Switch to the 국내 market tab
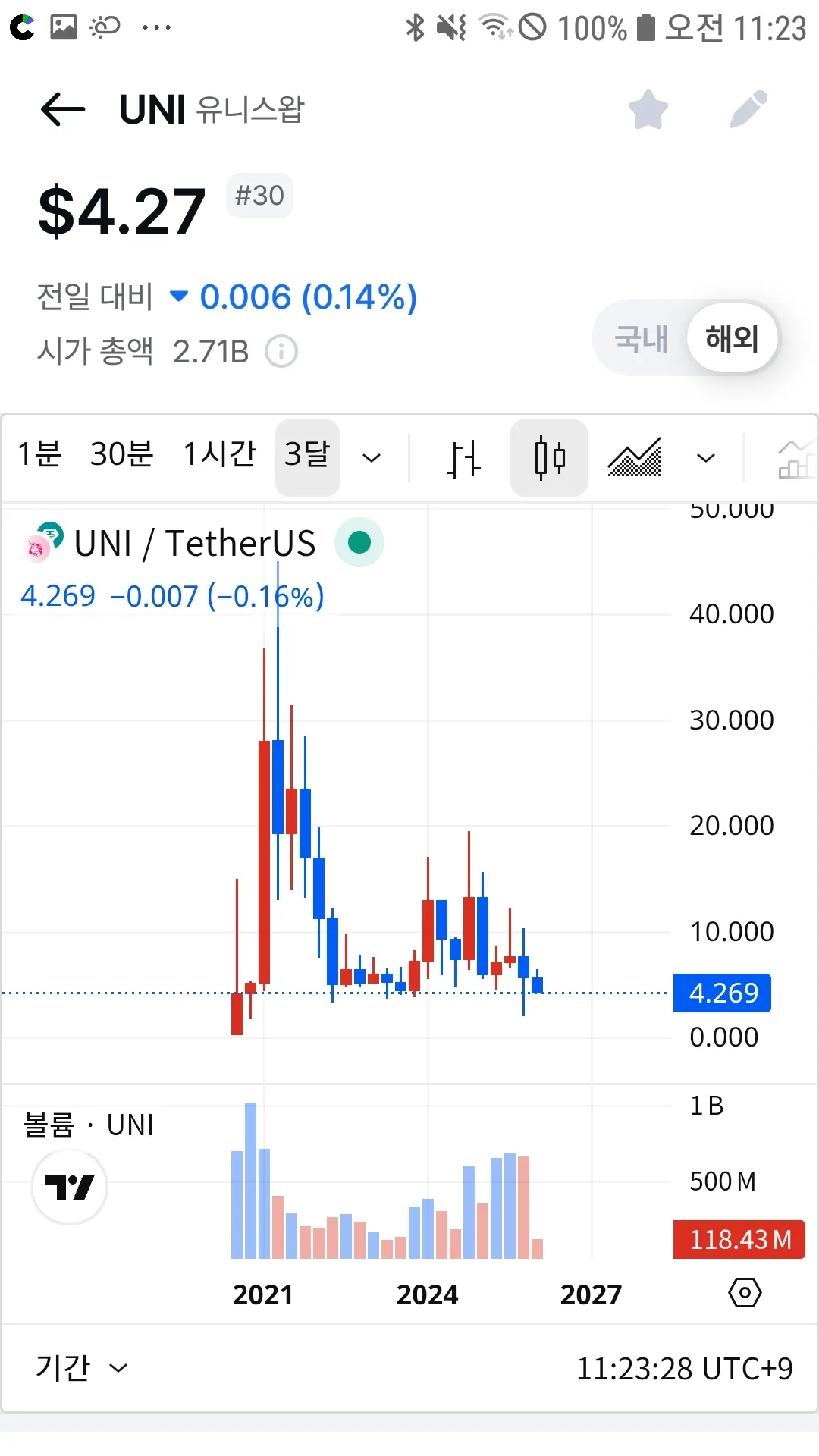Image resolution: width=819 pixels, height=1456 pixels. click(x=641, y=338)
